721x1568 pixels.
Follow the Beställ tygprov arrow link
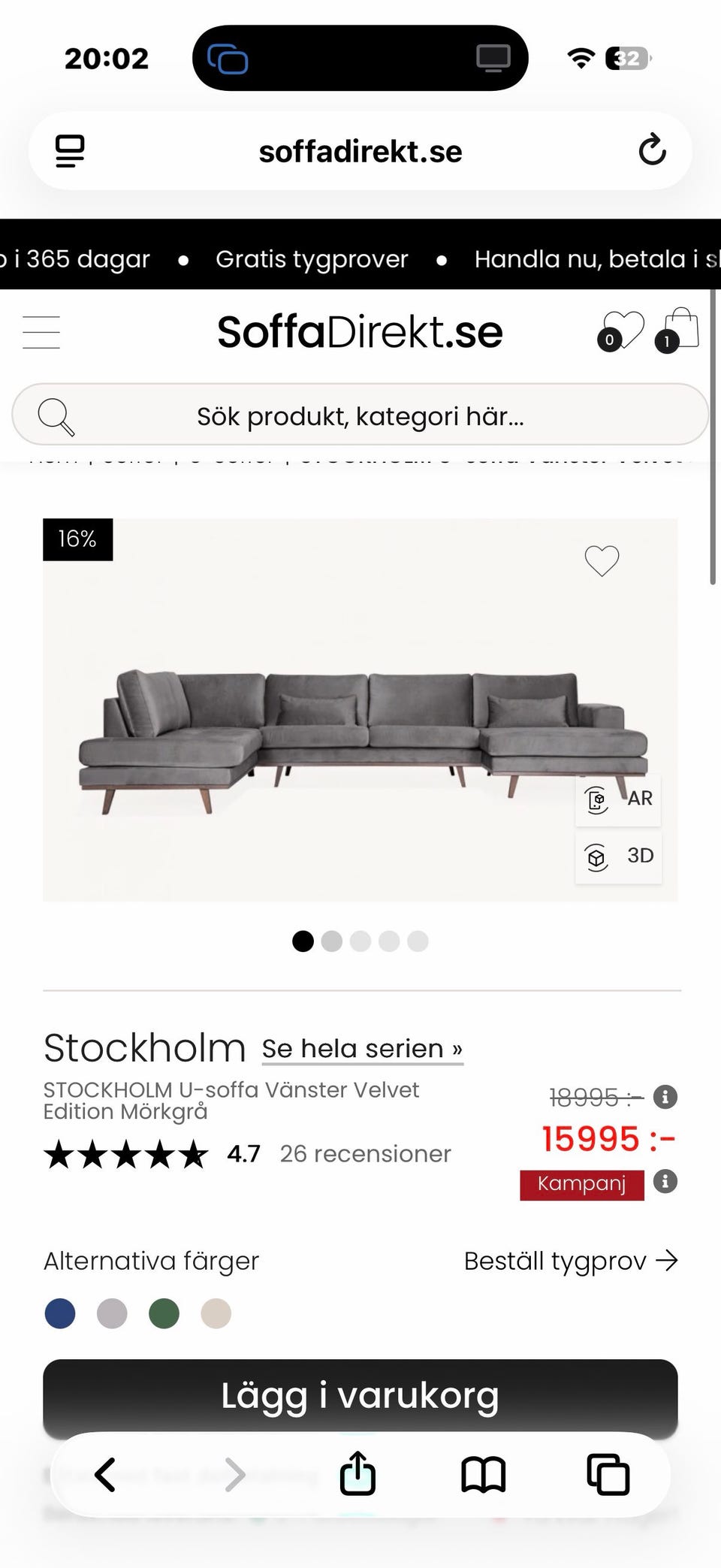pos(572,1261)
